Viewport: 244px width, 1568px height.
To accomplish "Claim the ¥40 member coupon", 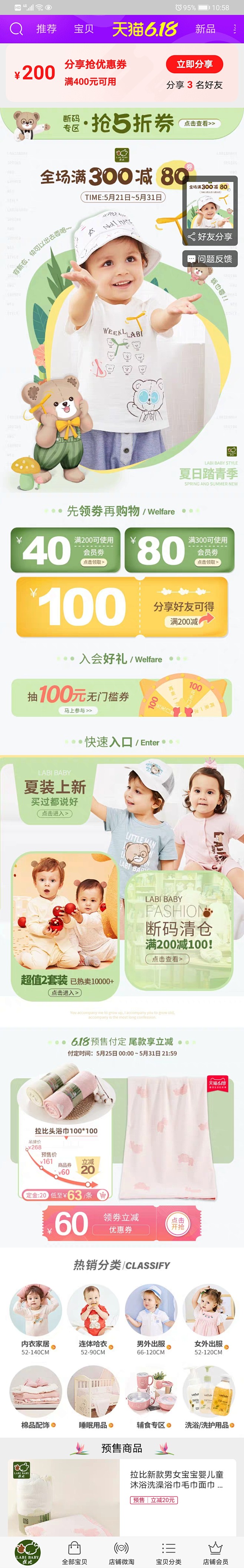I will point(94,562).
